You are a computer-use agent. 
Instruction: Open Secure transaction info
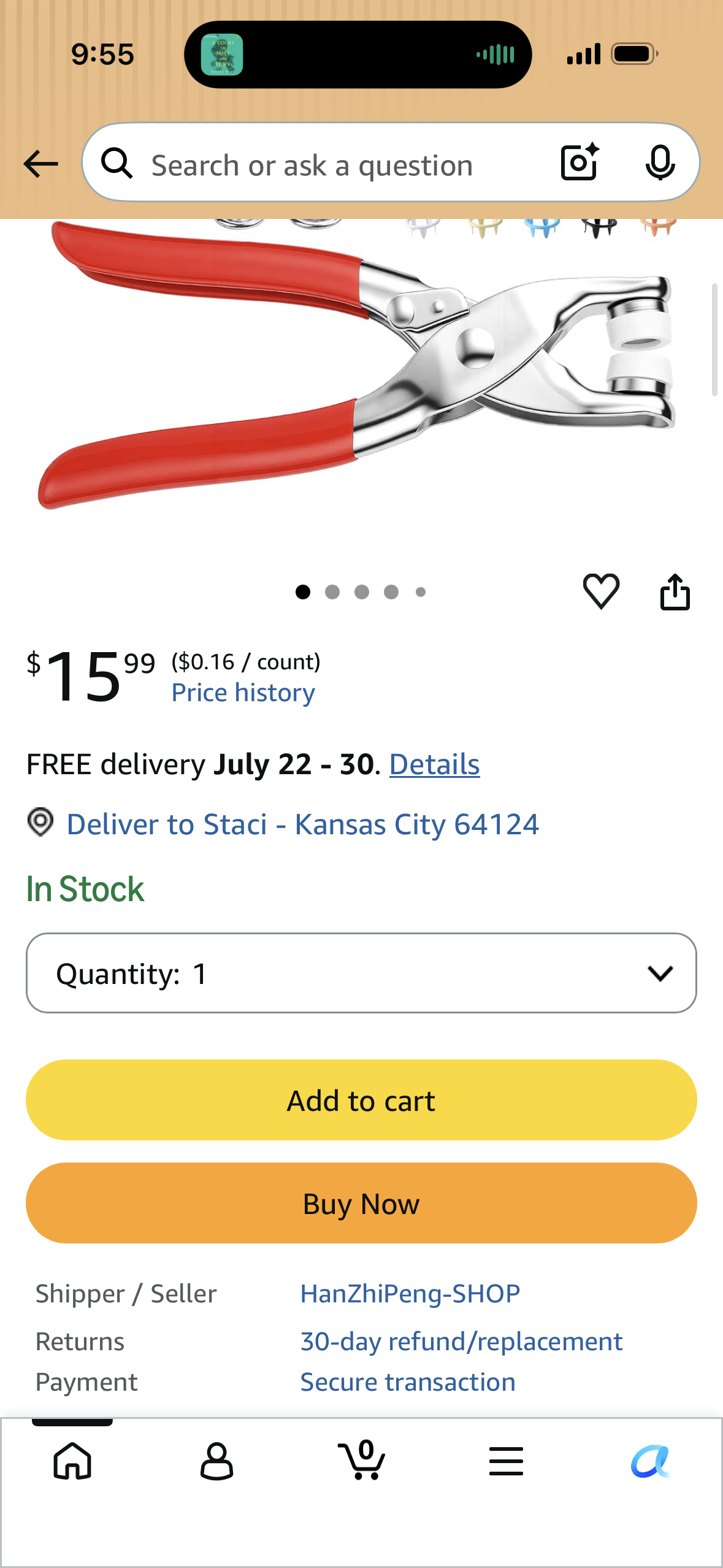pyautogui.click(x=407, y=1382)
